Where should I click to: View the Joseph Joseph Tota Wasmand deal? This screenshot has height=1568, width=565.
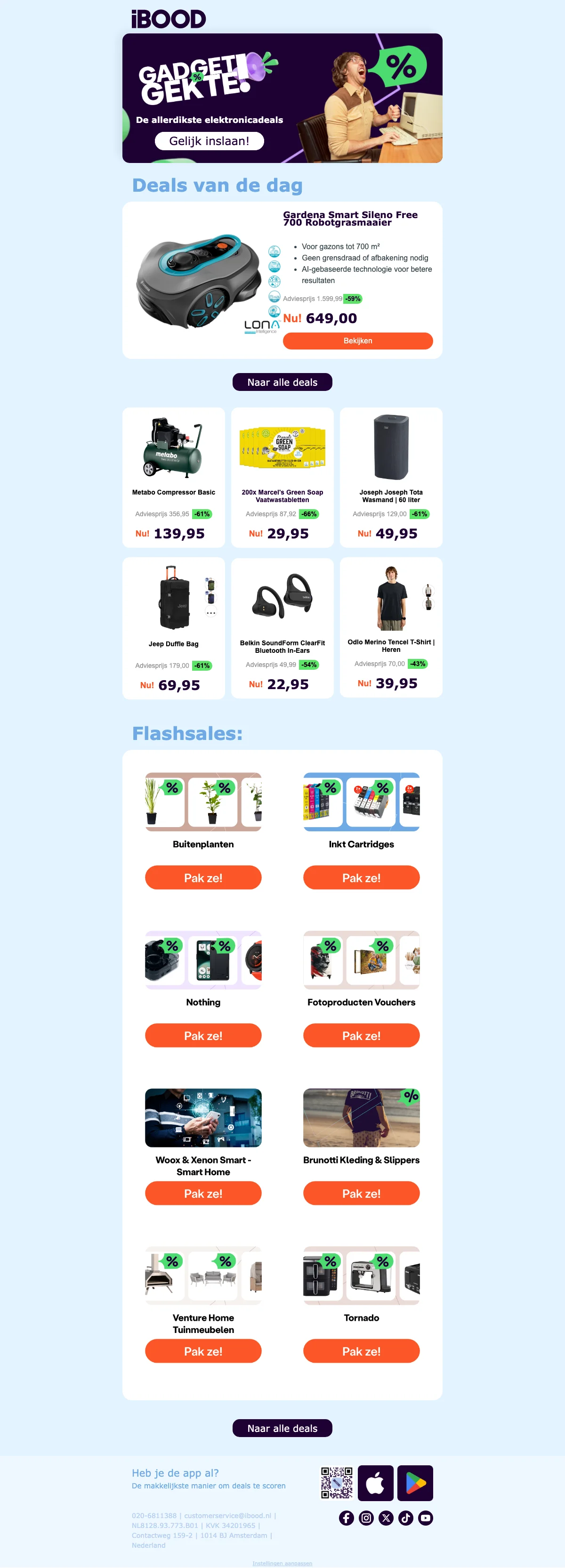390,478
